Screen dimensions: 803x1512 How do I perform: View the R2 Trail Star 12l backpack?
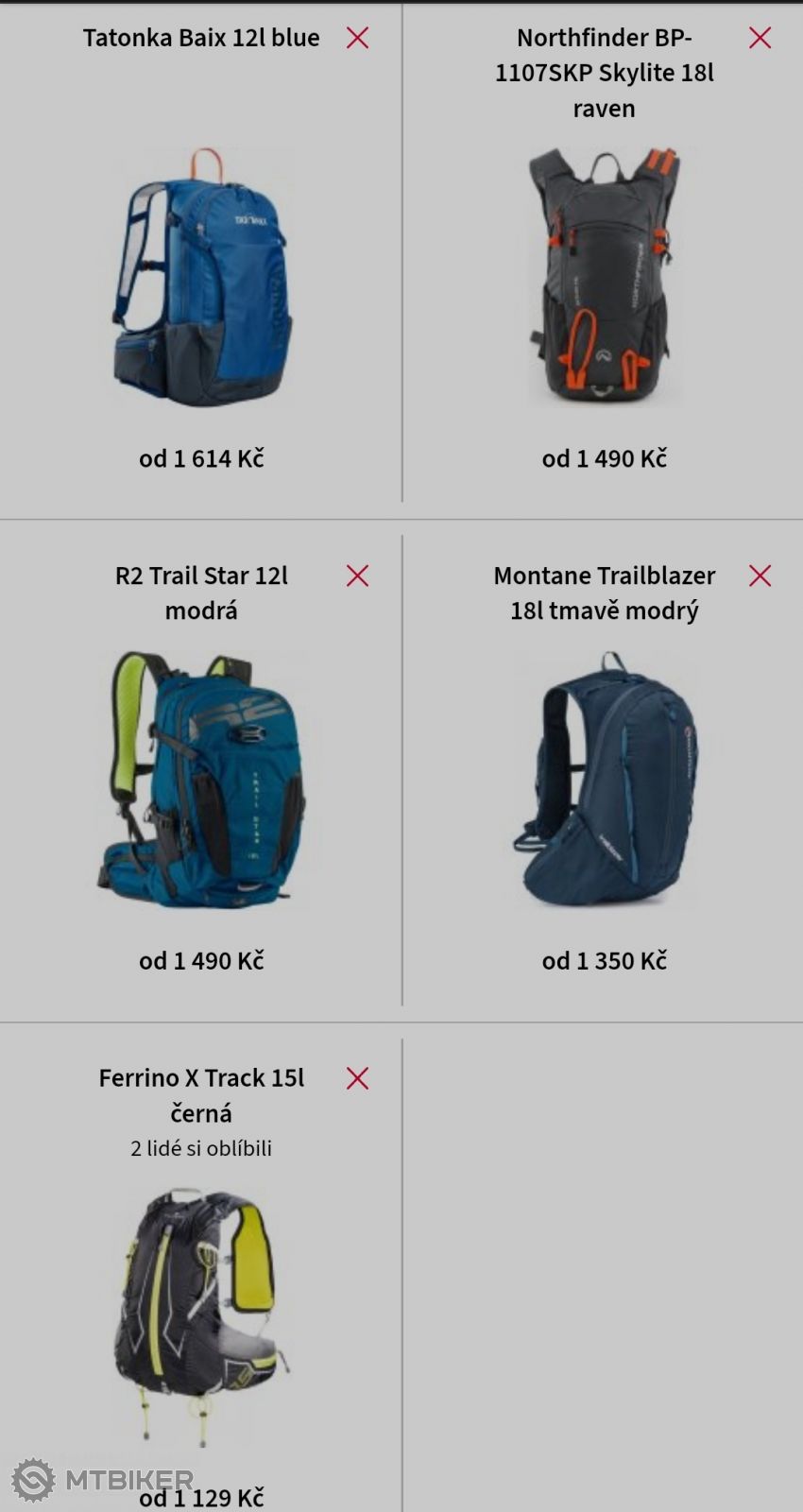point(201,780)
